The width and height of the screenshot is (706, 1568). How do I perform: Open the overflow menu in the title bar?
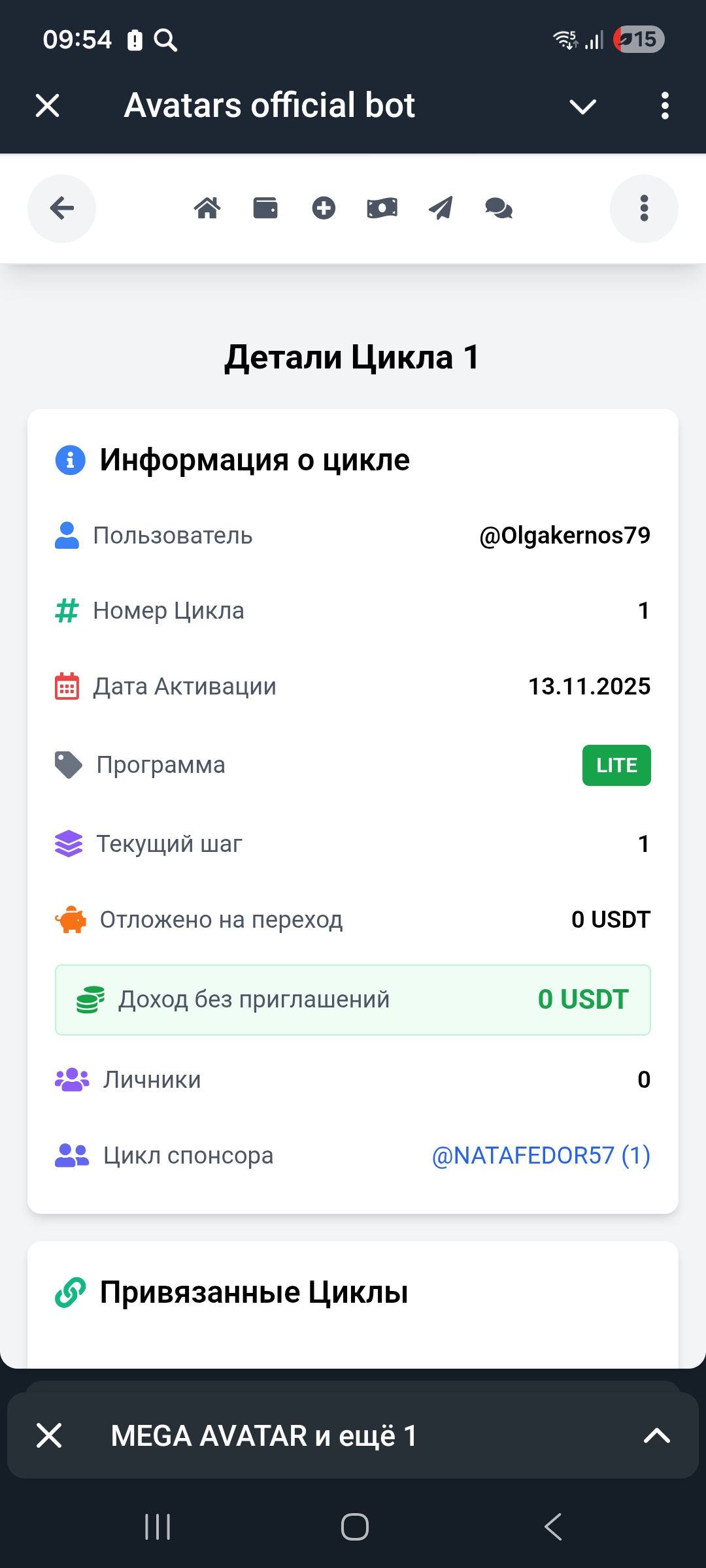click(665, 106)
